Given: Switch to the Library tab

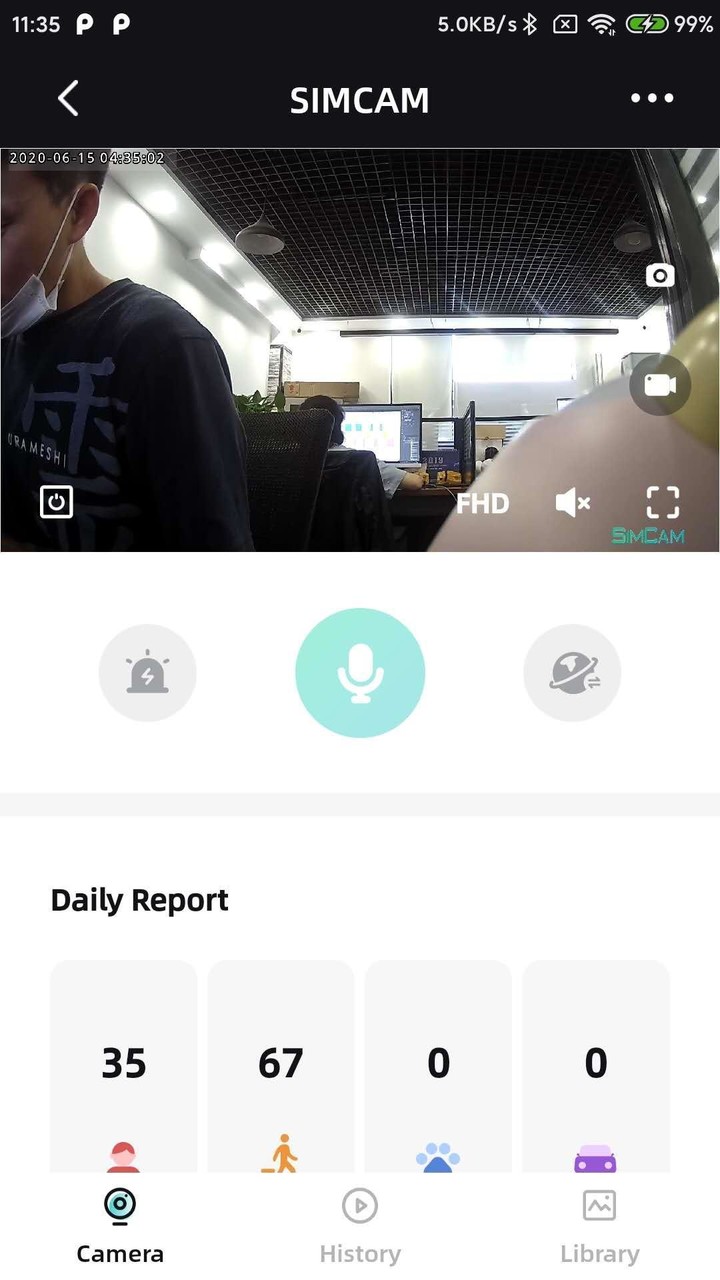Looking at the screenshot, I should tap(599, 1227).
